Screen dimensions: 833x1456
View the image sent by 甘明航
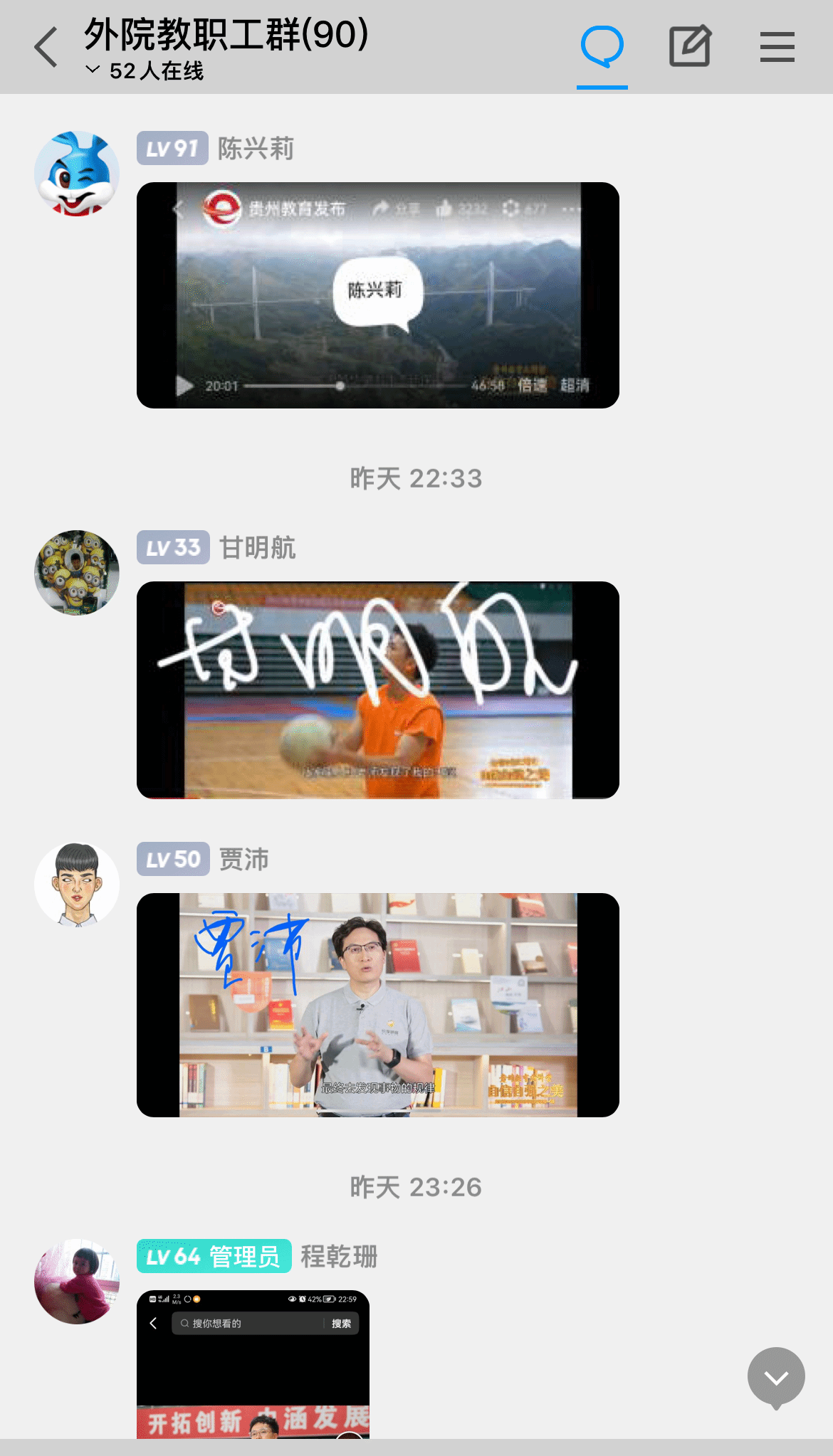click(x=377, y=690)
